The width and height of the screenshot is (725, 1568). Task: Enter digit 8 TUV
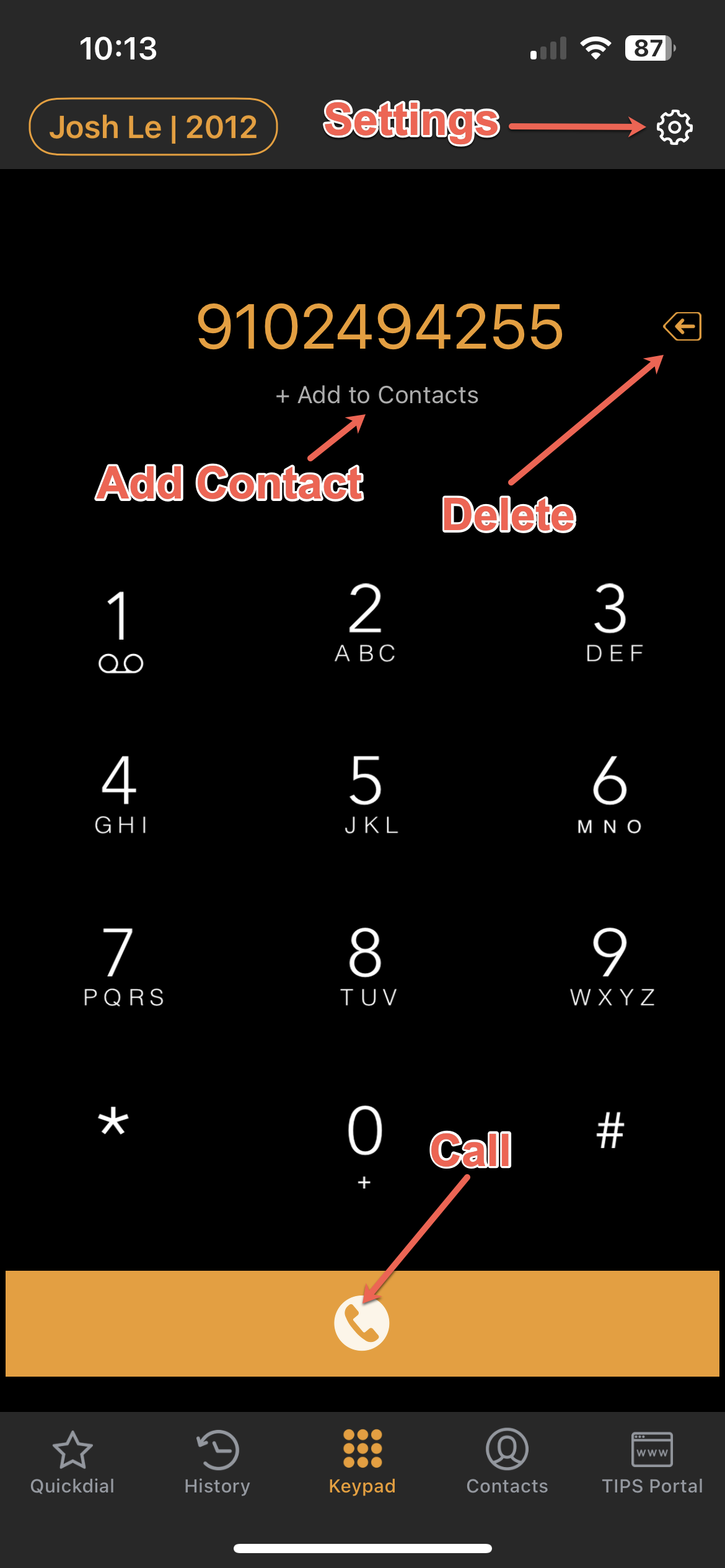pos(367,967)
